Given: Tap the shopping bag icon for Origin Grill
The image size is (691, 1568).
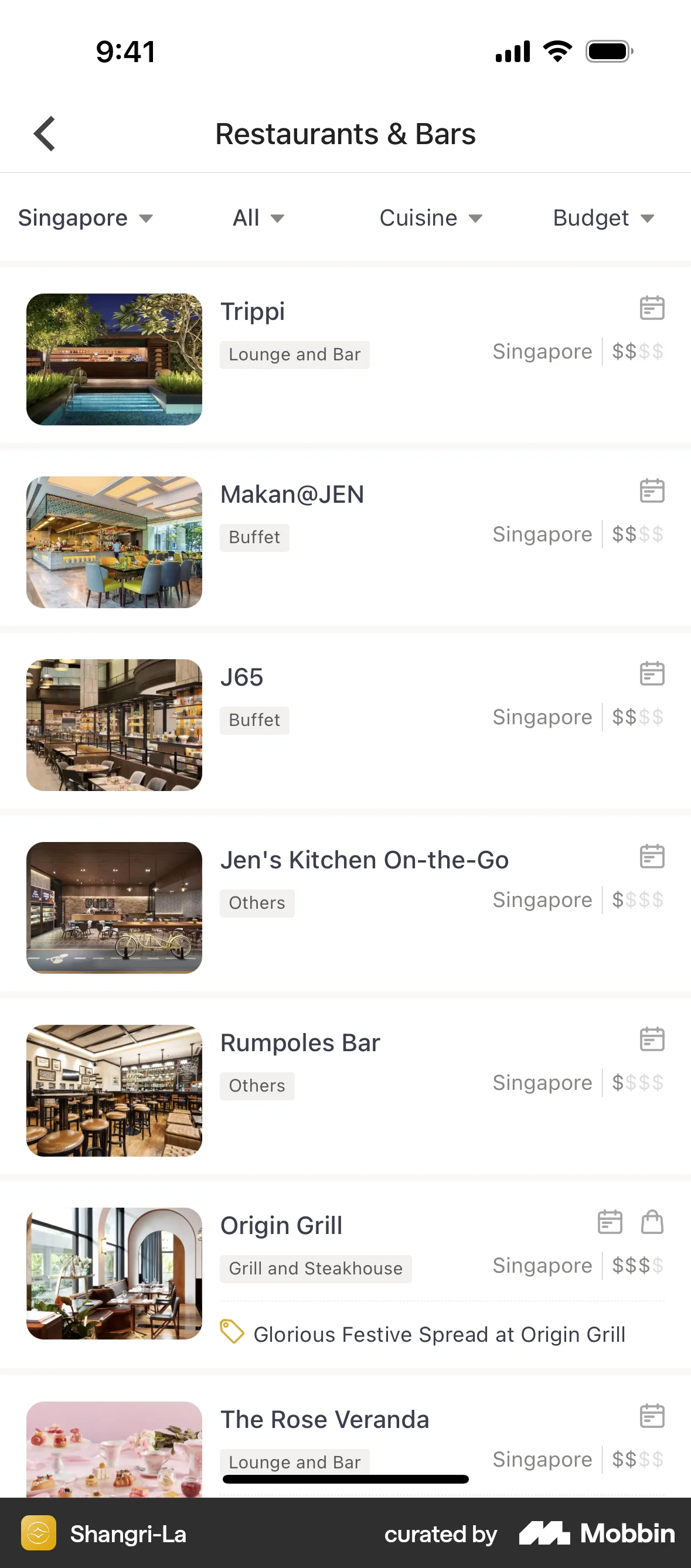Looking at the screenshot, I should click(652, 1222).
